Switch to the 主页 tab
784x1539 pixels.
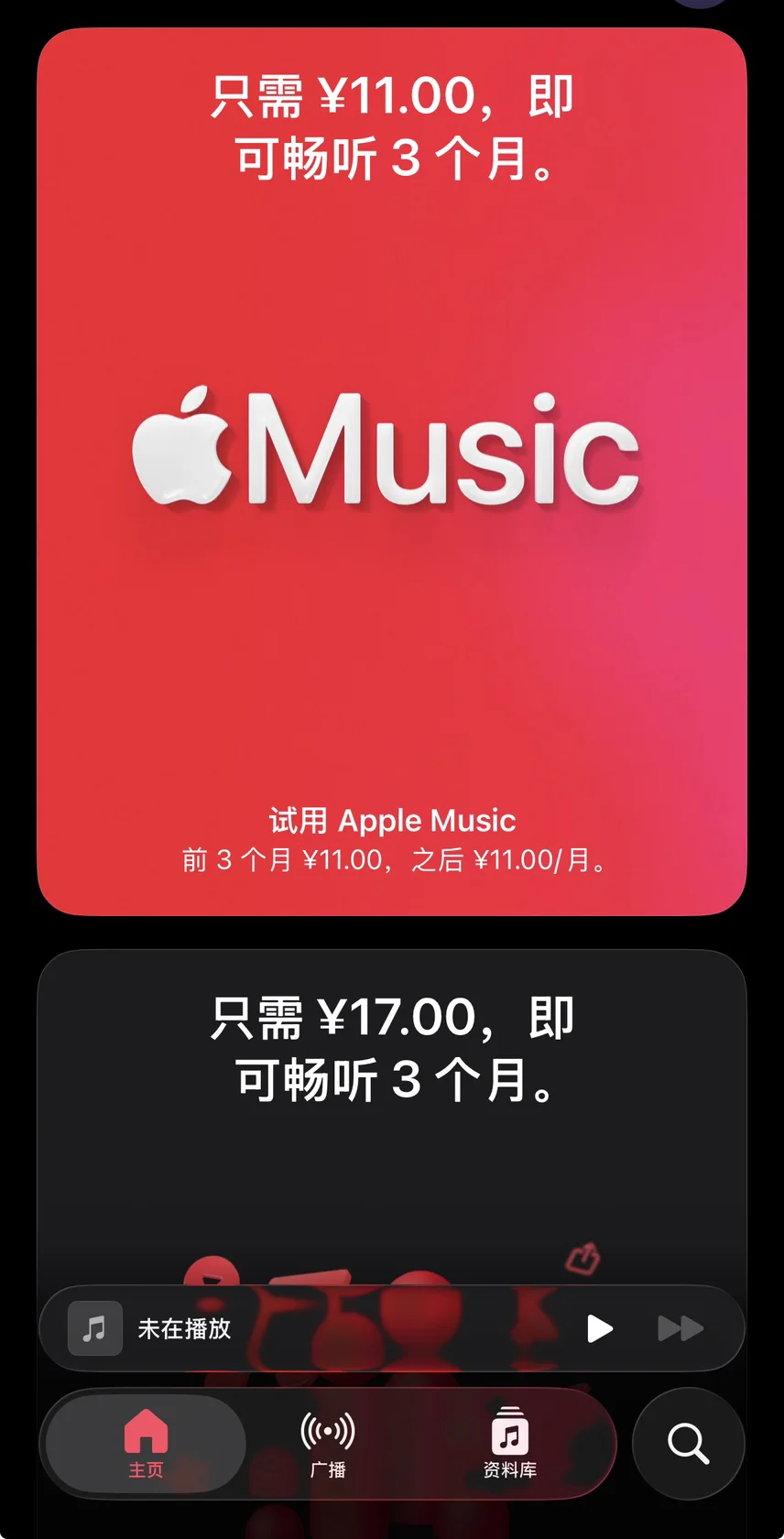(146, 1444)
